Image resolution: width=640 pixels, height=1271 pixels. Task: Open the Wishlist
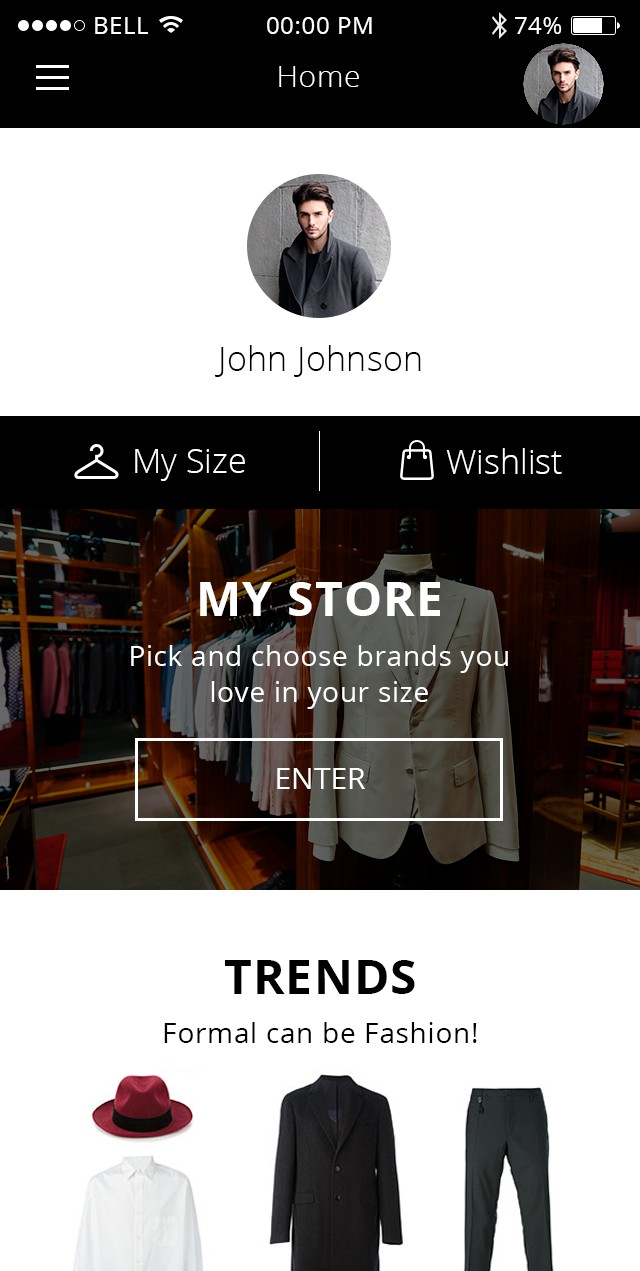pyautogui.click(x=481, y=462)
